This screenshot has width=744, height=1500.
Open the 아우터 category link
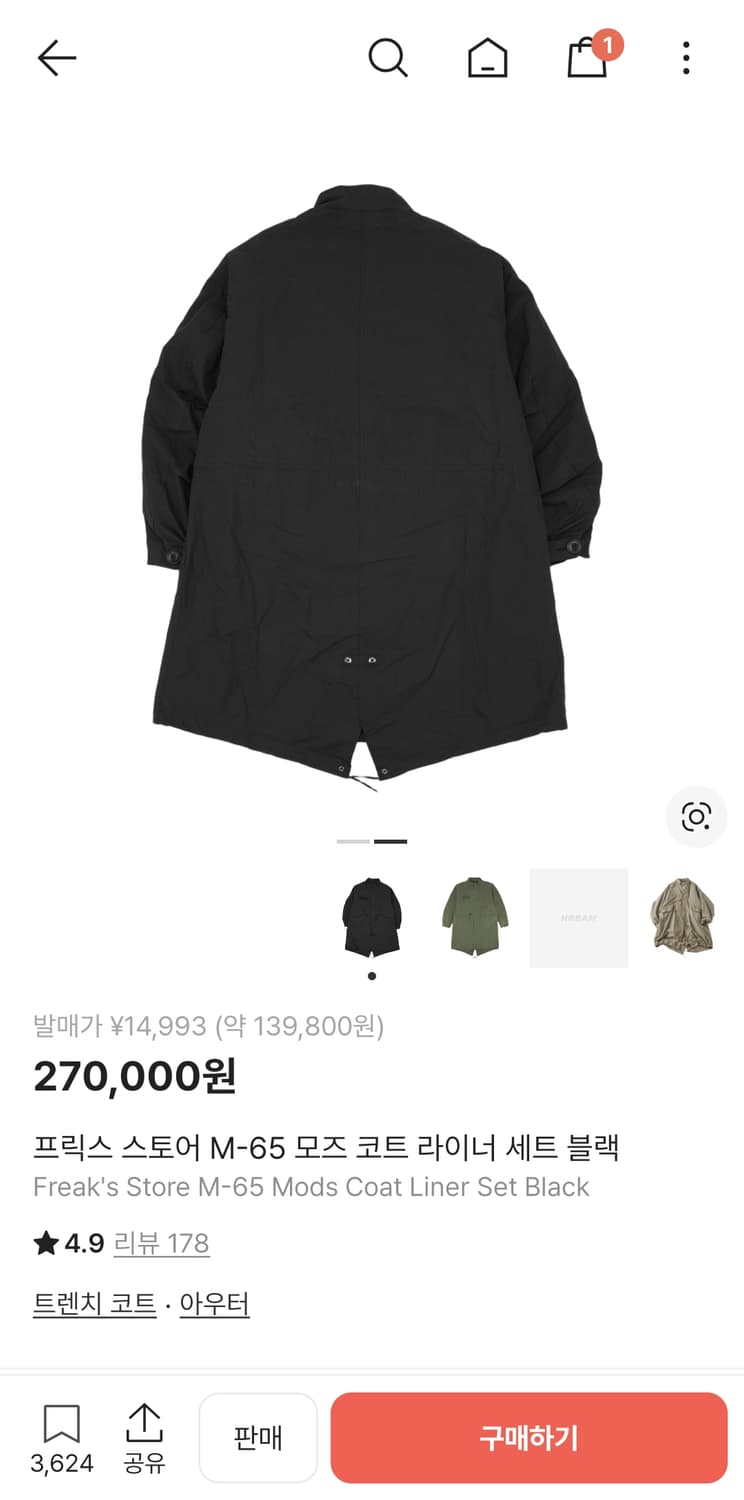coord(215,1303)
